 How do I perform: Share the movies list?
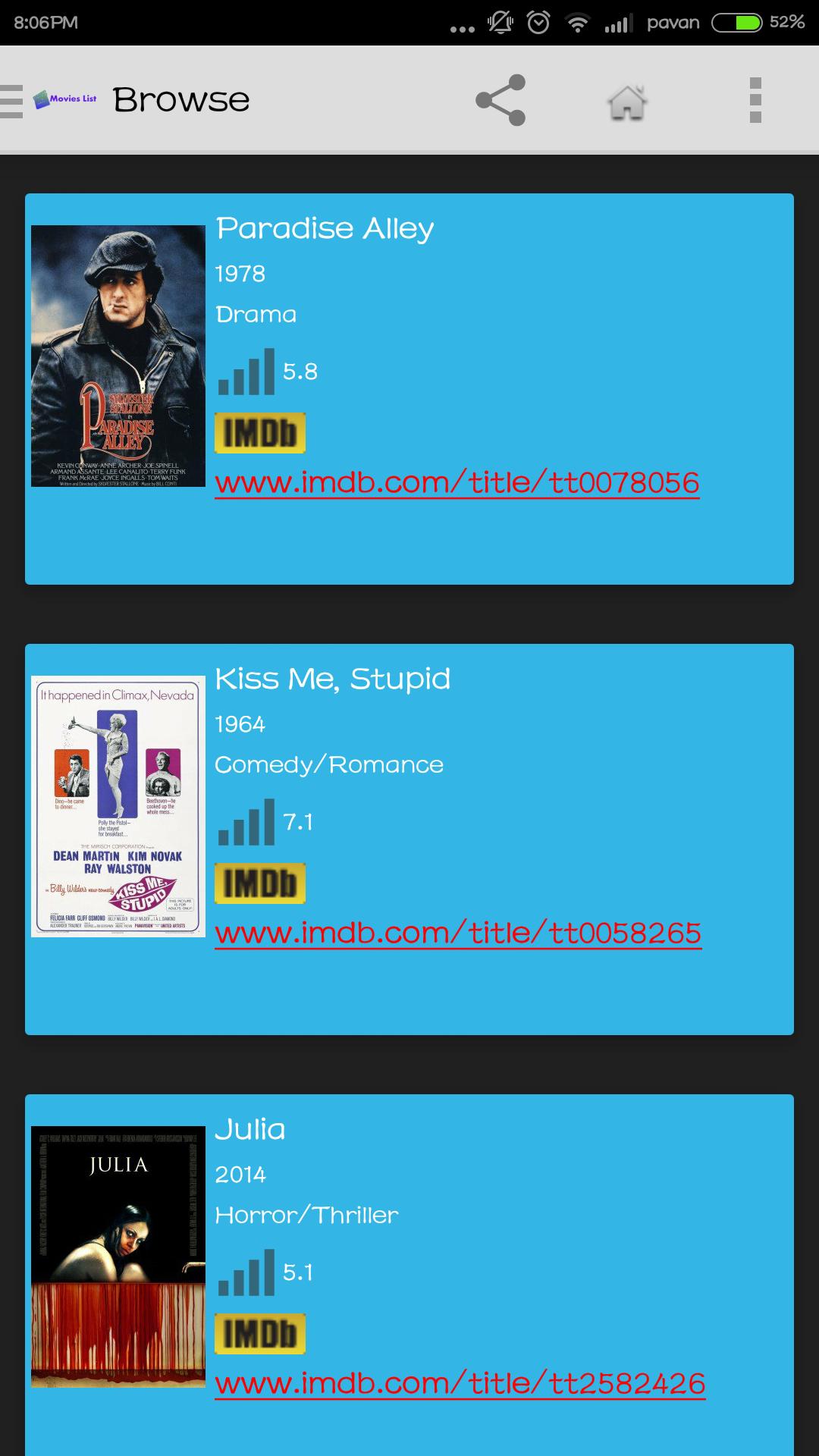500,100
